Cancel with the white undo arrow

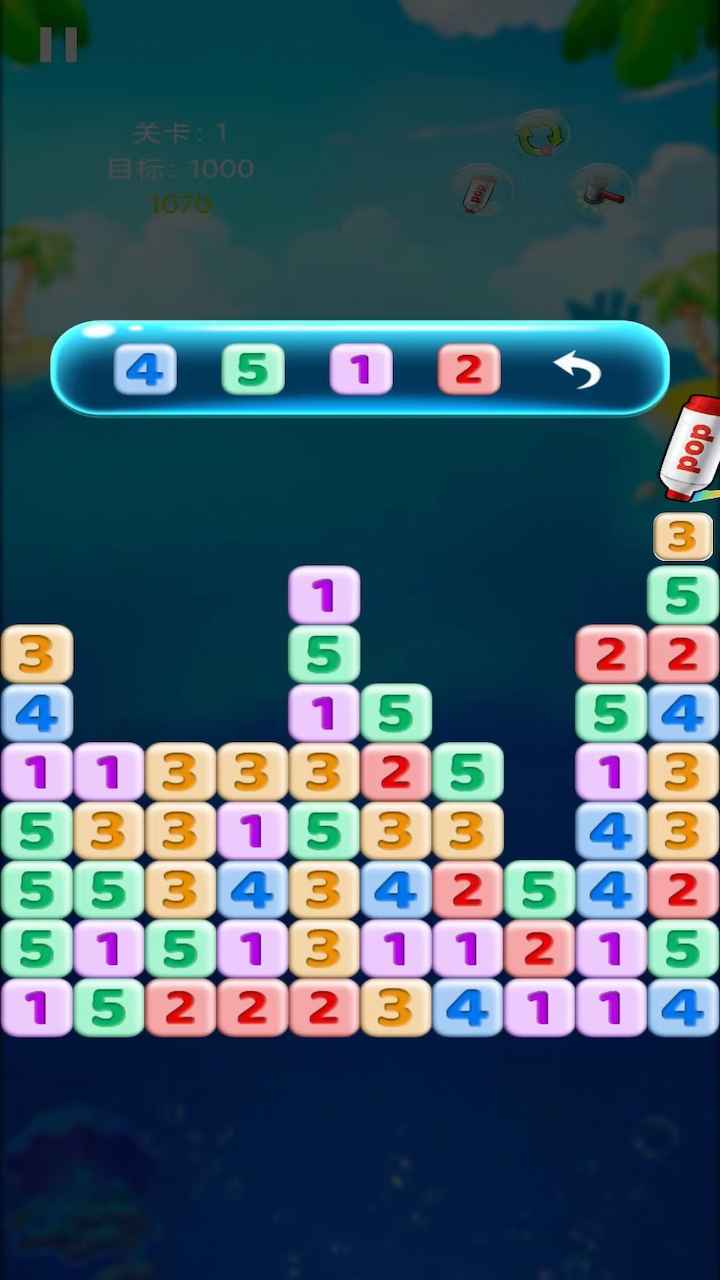tap(577, 370)
